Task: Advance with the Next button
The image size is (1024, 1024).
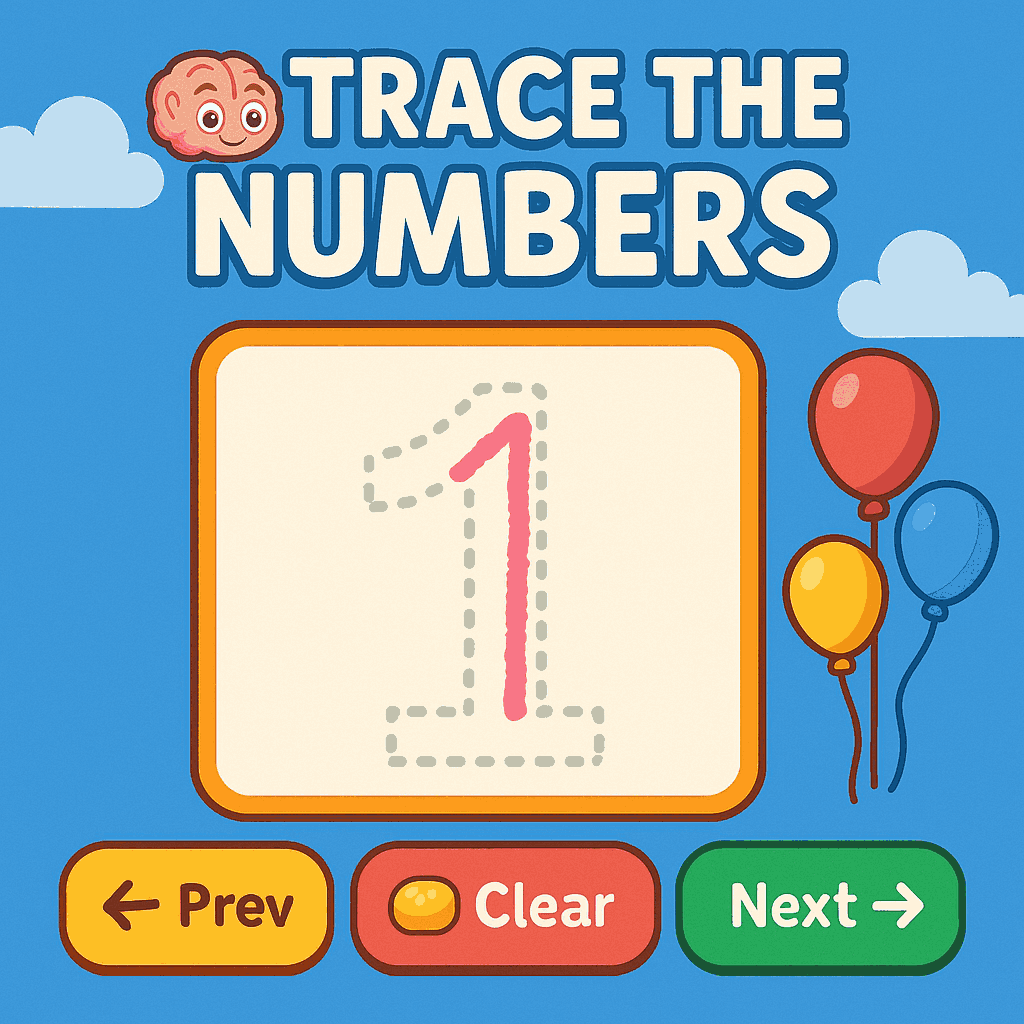Action: click(821, 908)
